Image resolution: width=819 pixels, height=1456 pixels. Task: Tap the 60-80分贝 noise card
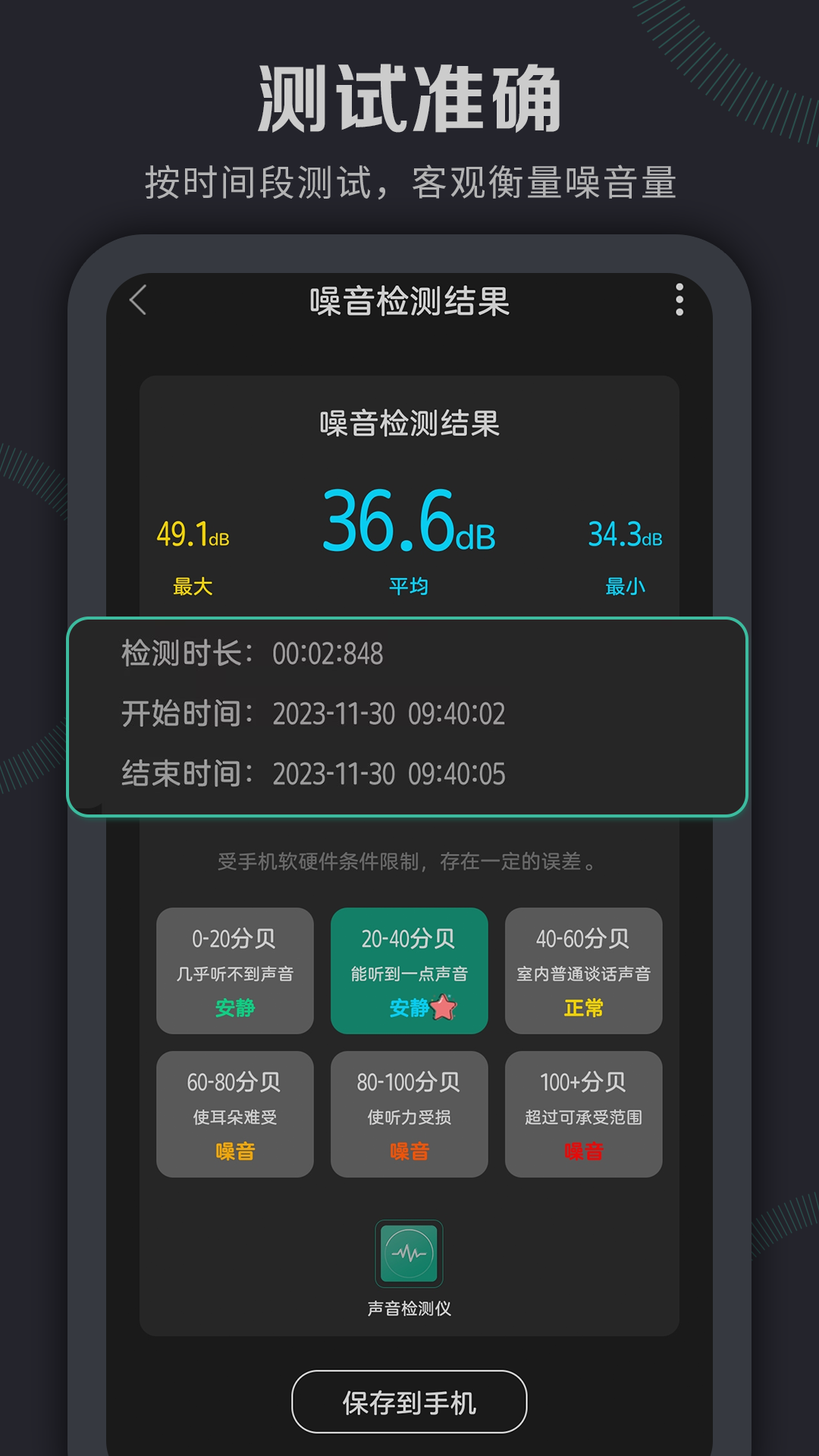234,1115
